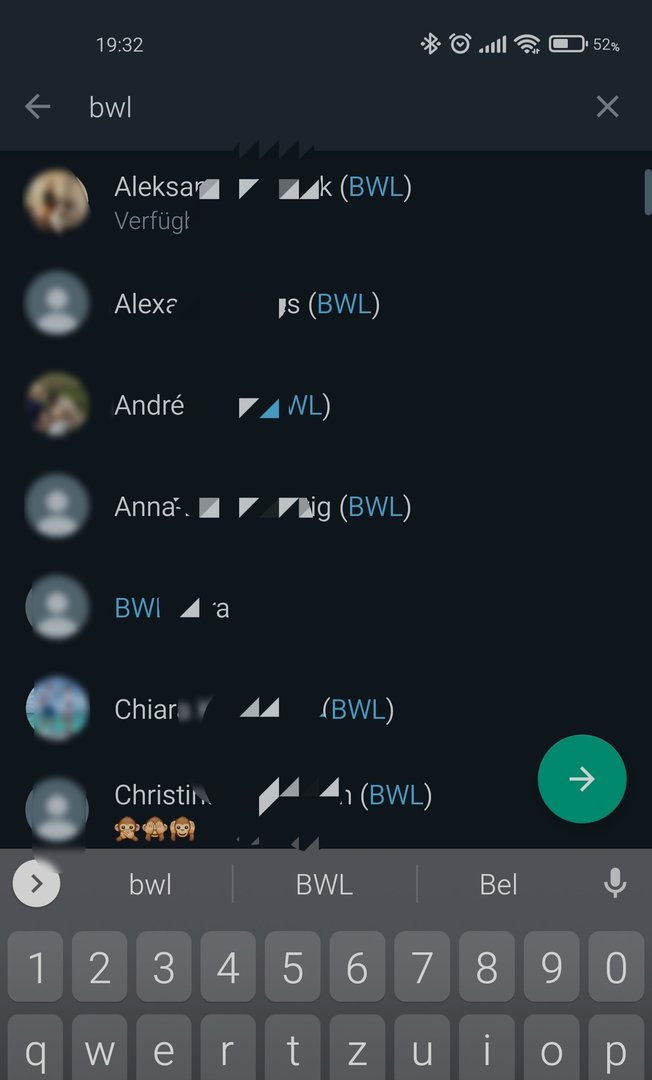Choose the "BWL" keyboard suggestion
Image resolution: width=652 pixels, height=1080 pixels.
(x=324, y=885)
